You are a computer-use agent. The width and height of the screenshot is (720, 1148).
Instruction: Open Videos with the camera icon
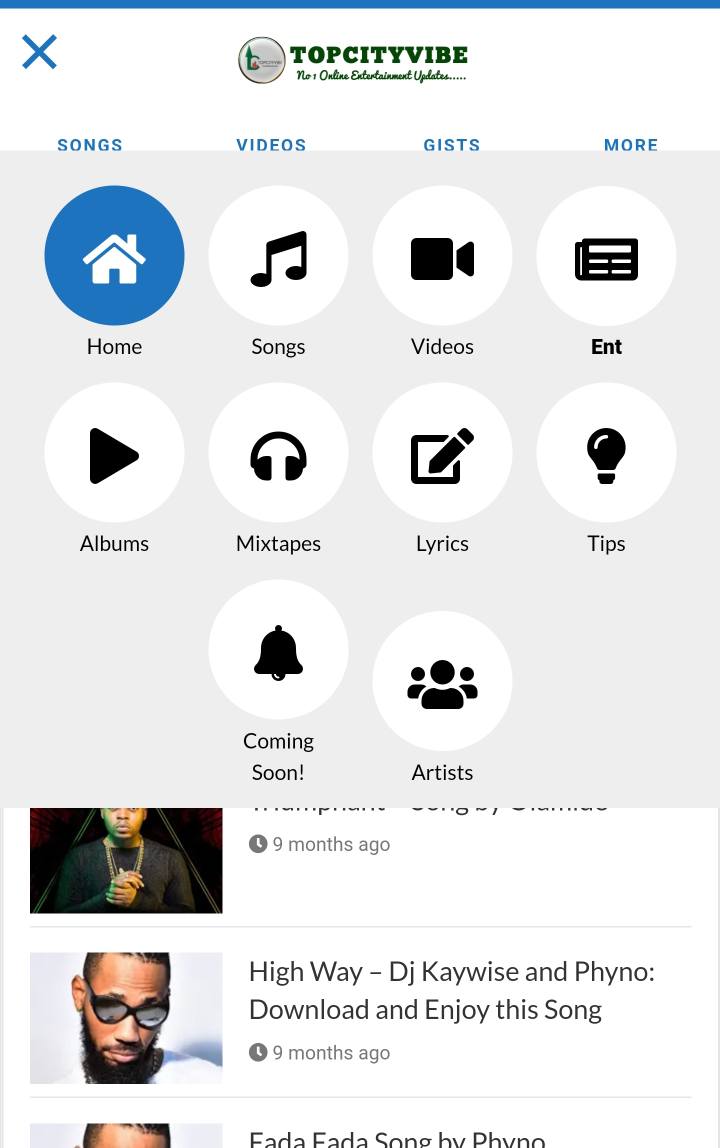pos(442,256)
